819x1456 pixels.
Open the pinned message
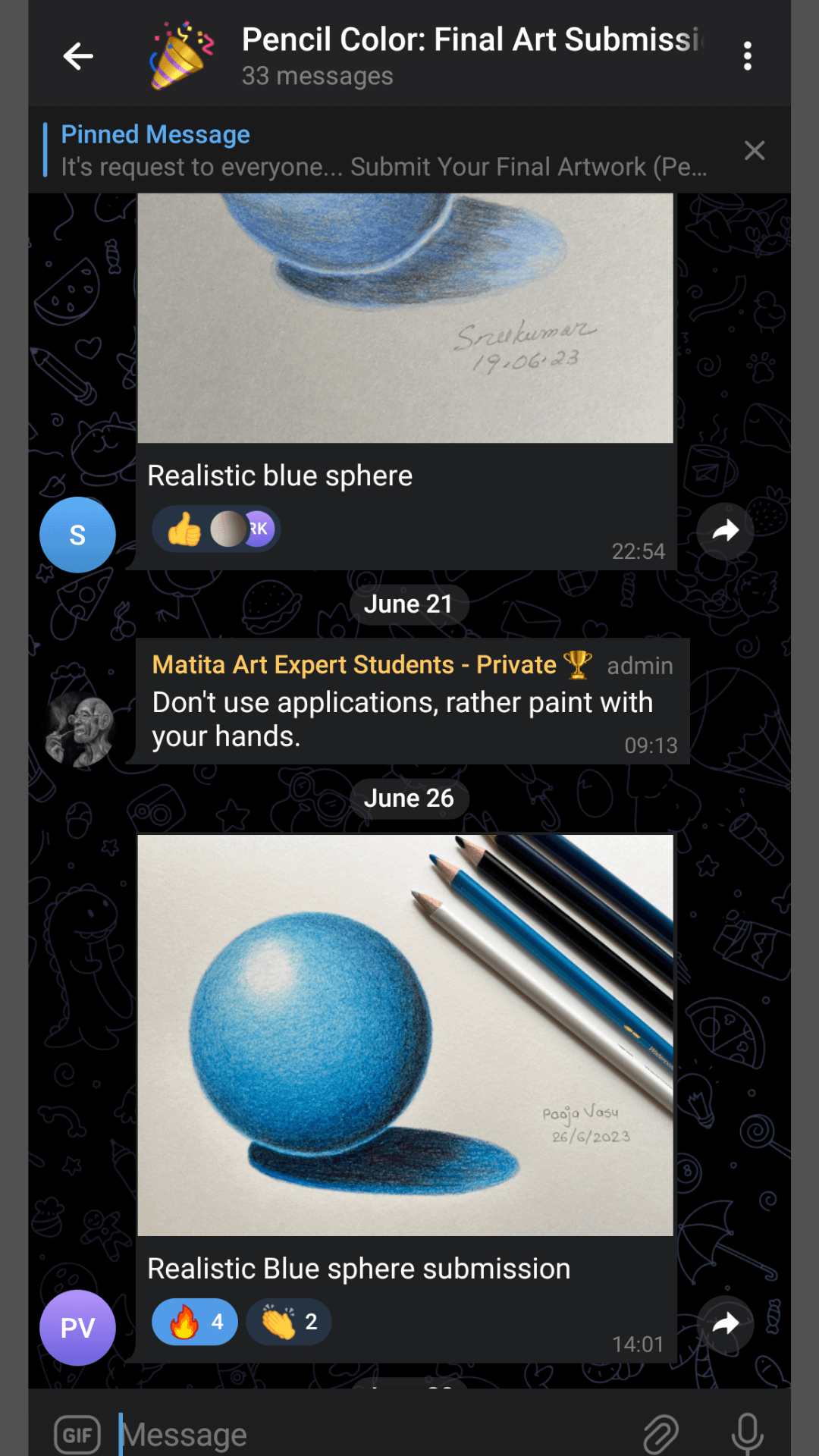pos(383,150)
